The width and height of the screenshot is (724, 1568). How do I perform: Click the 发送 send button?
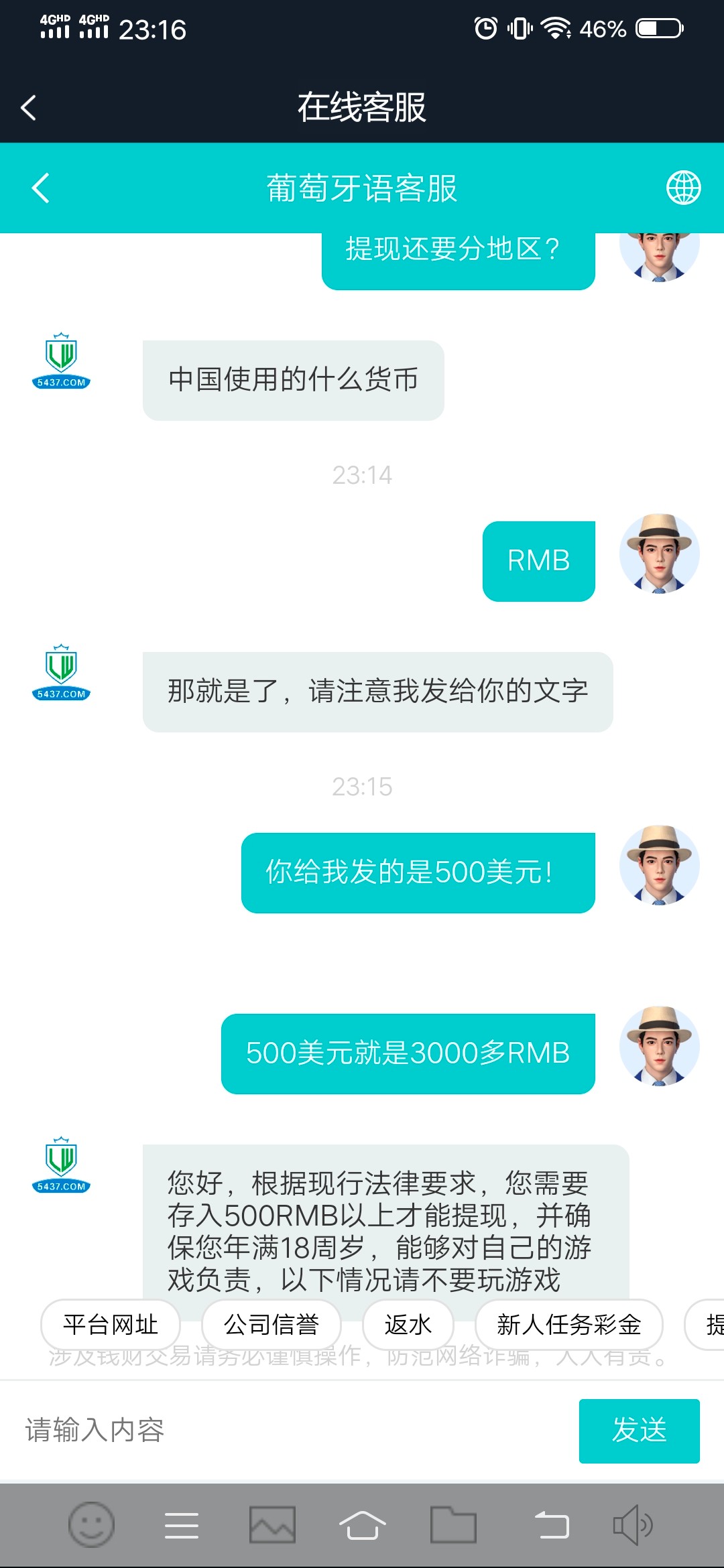click(x=639, y=1431)
